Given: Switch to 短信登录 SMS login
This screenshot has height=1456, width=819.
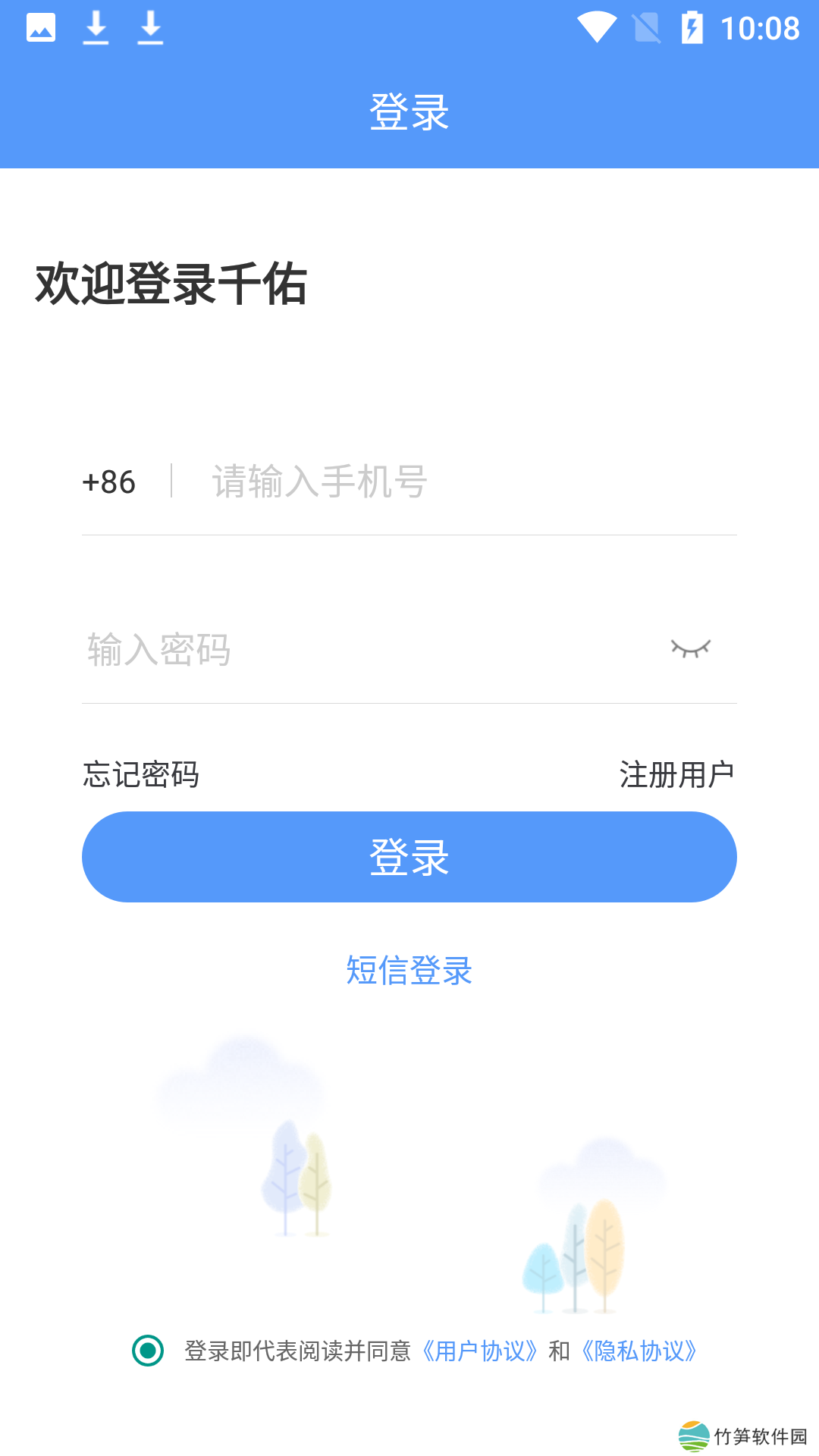Looking at the screenshot, I should 409,971.
